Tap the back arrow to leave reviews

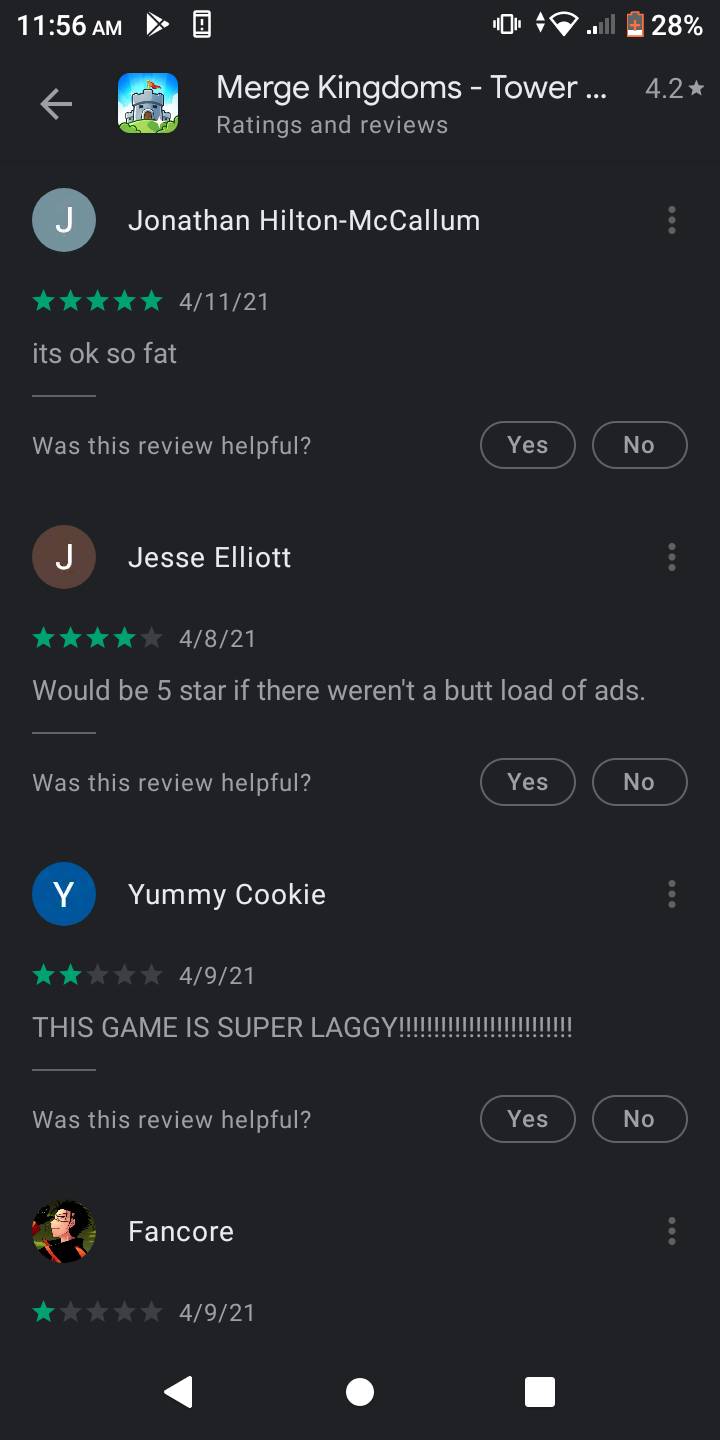tap(56, 103)
